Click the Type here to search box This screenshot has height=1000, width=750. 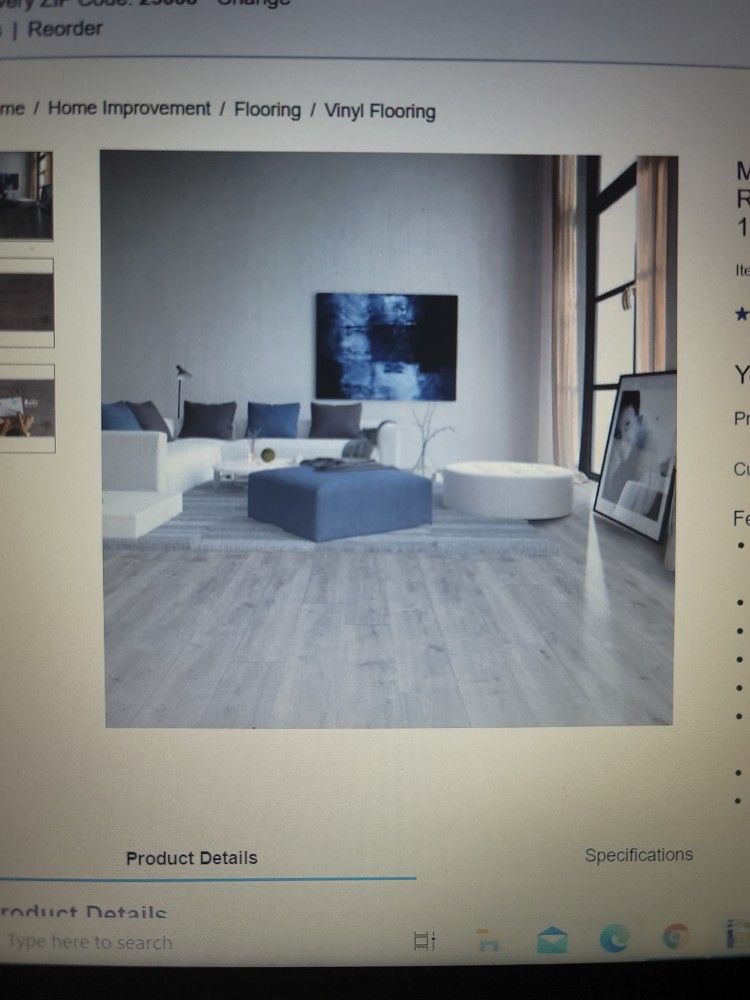click(x=90, y=942)
